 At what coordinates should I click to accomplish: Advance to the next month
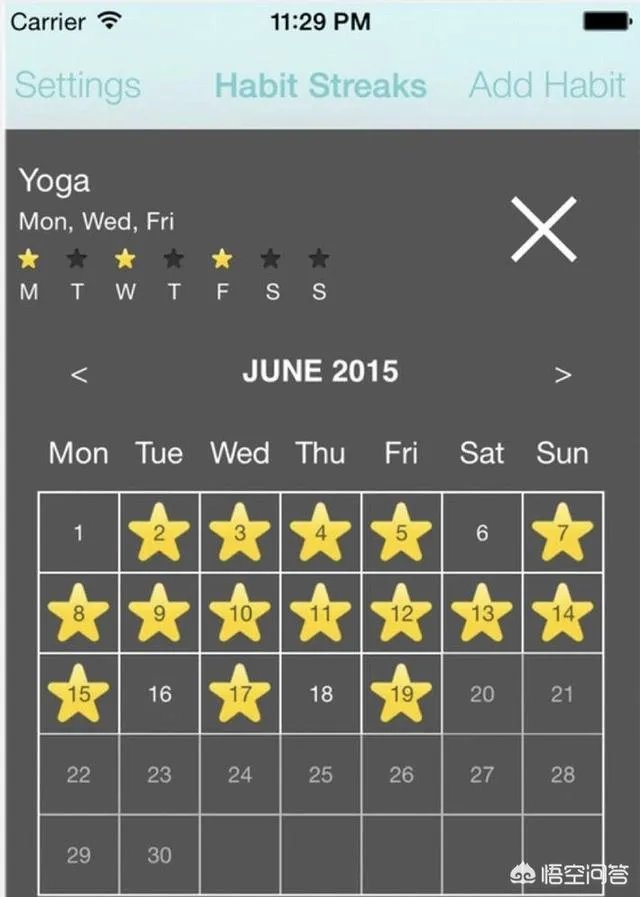563,375
